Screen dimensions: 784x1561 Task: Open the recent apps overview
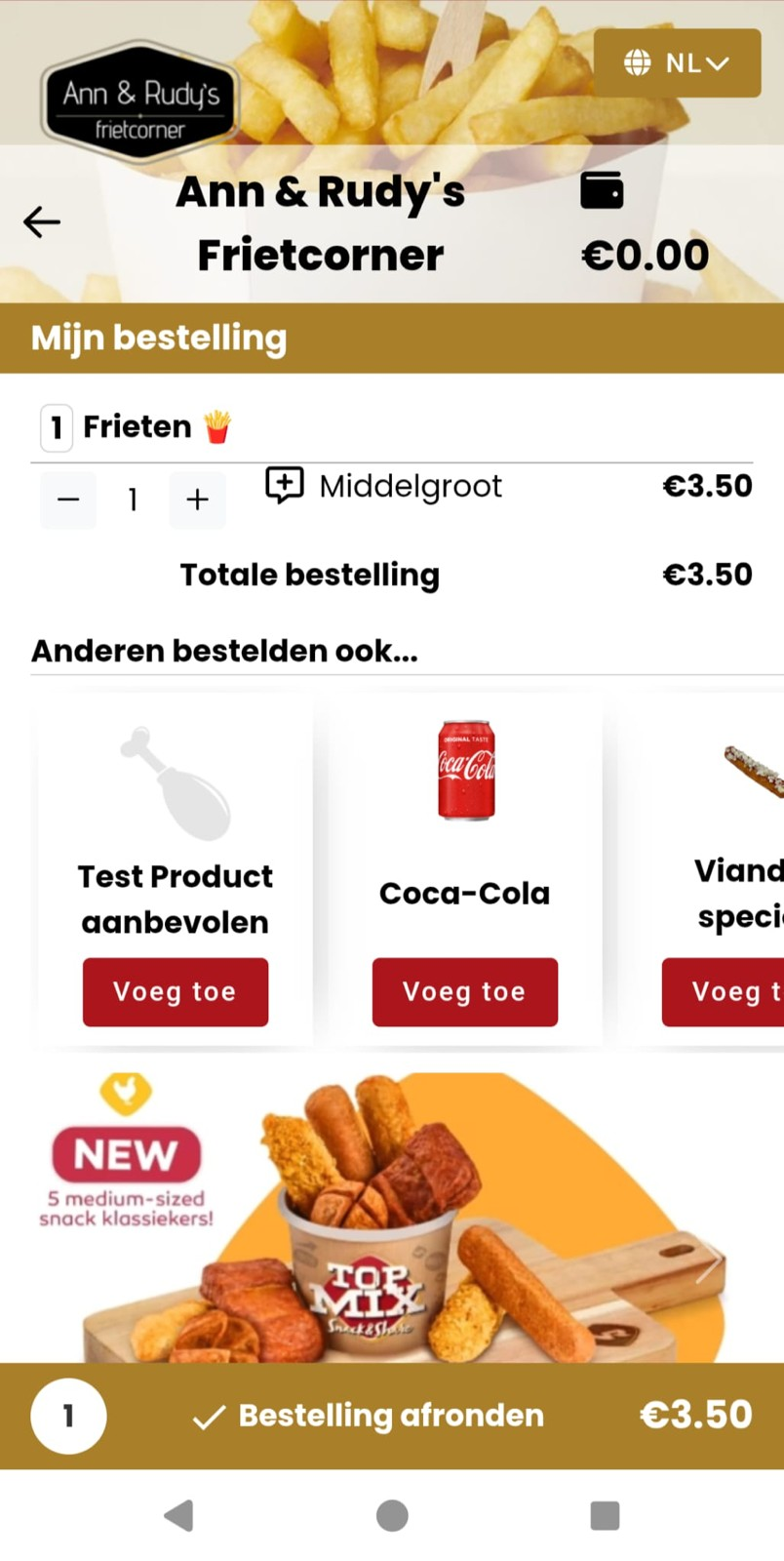[x=605, y=1515]
